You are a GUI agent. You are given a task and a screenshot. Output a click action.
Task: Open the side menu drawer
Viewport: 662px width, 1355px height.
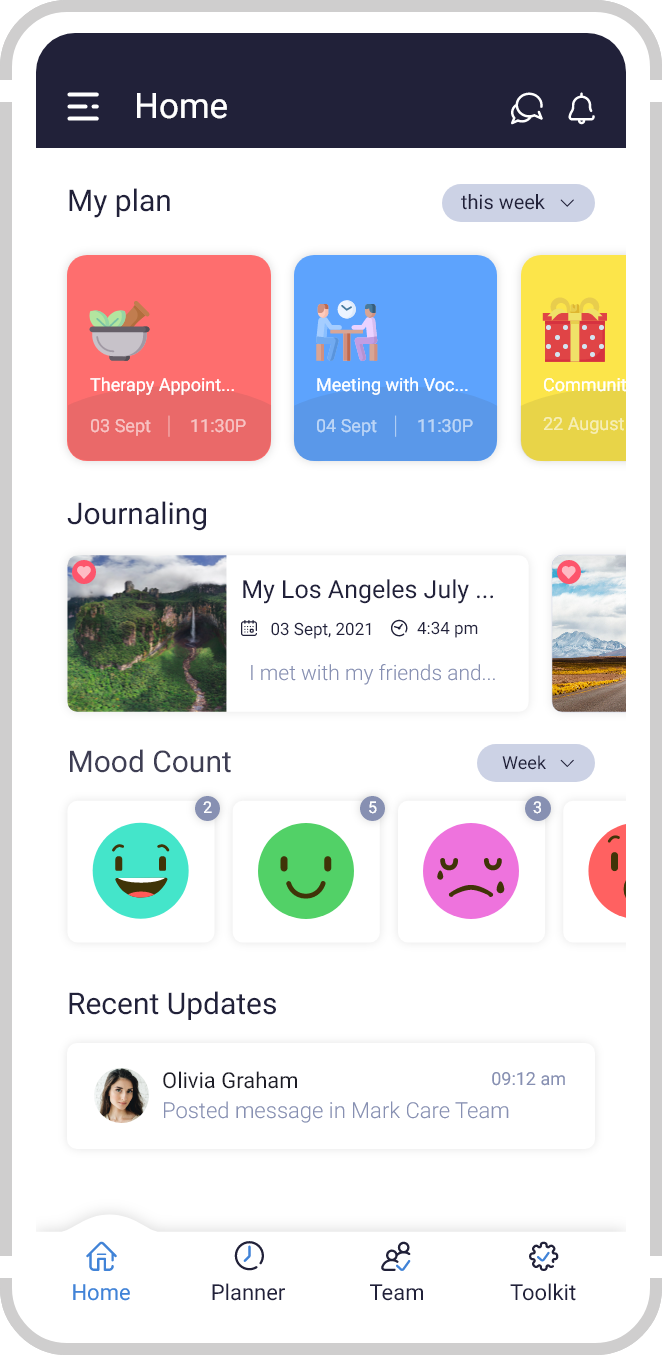pos(83,107)
